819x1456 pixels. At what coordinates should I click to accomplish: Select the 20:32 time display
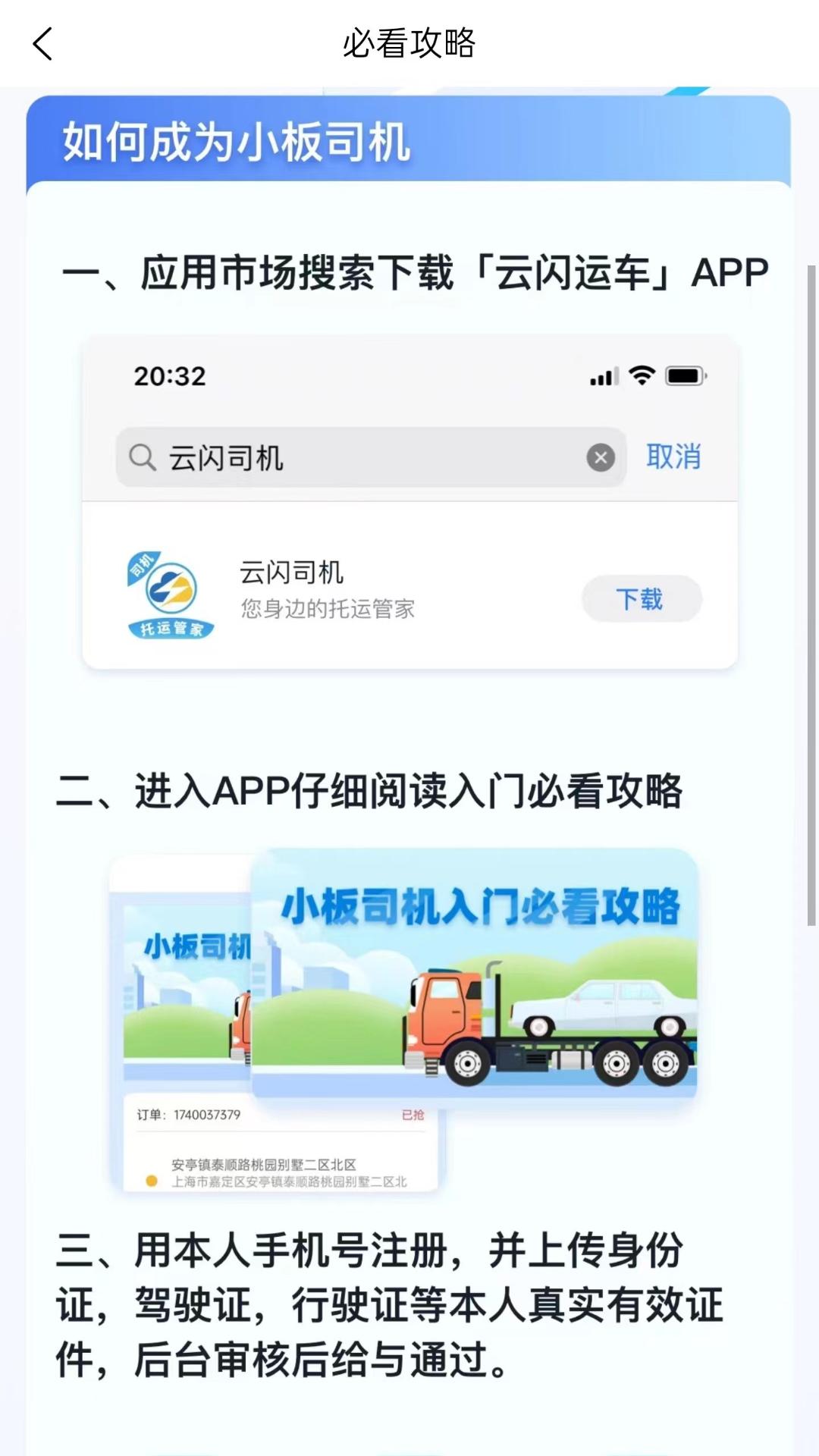click(x=168, y=375)
